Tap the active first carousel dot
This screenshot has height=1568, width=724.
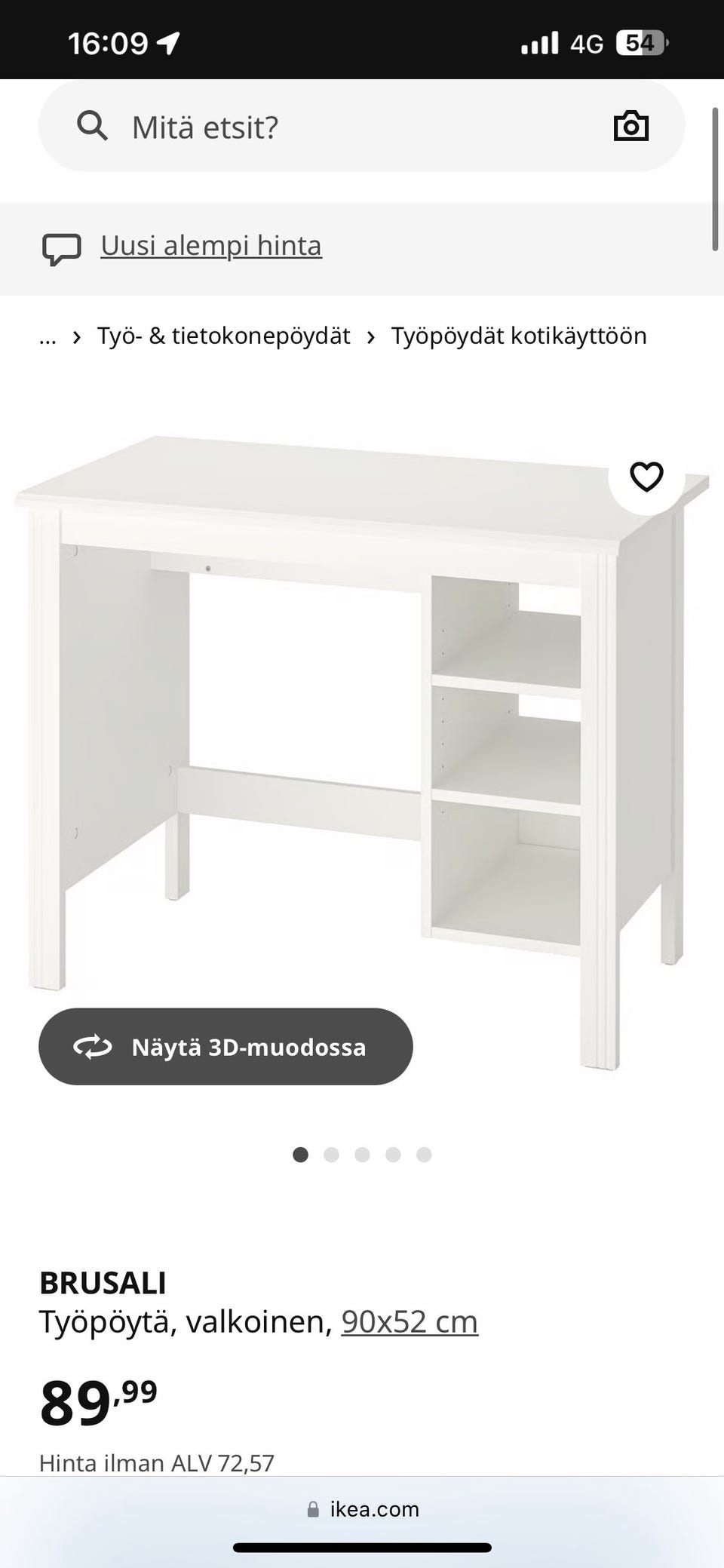pyautogui.click(x=301, y=1155)
